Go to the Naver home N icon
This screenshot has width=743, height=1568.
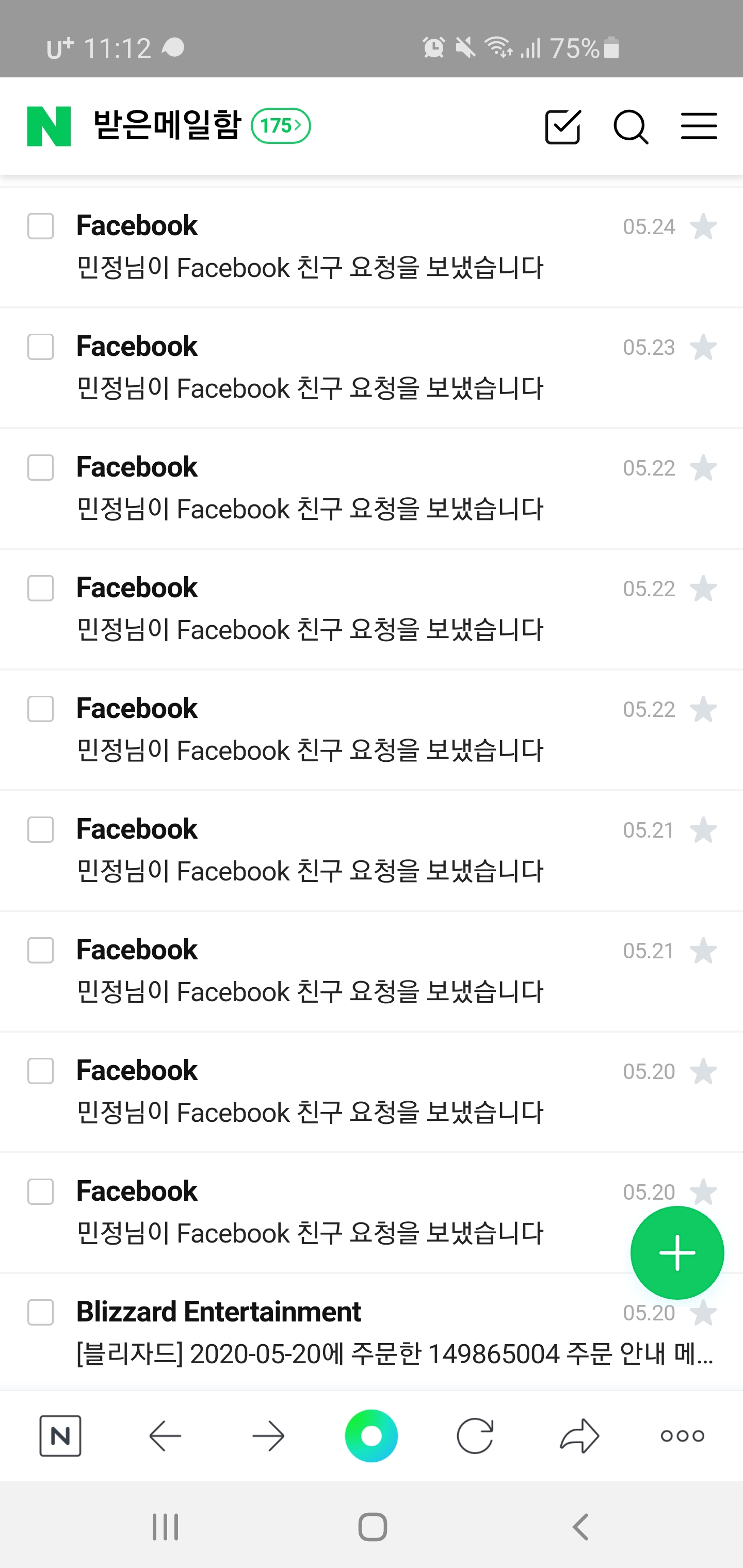pyautogui.click(x=60, y=1436)
